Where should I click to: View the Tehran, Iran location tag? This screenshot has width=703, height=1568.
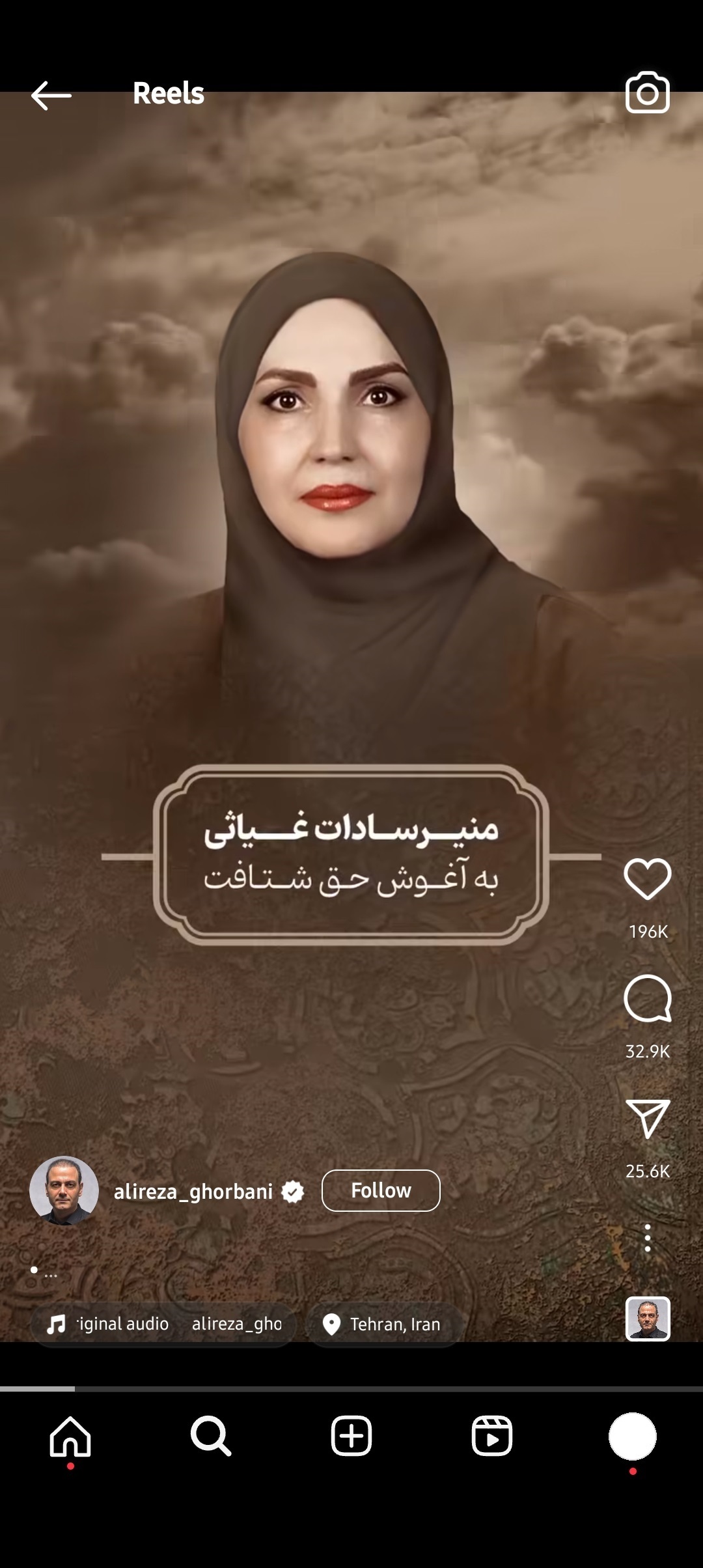click(x=384, y=1324)
